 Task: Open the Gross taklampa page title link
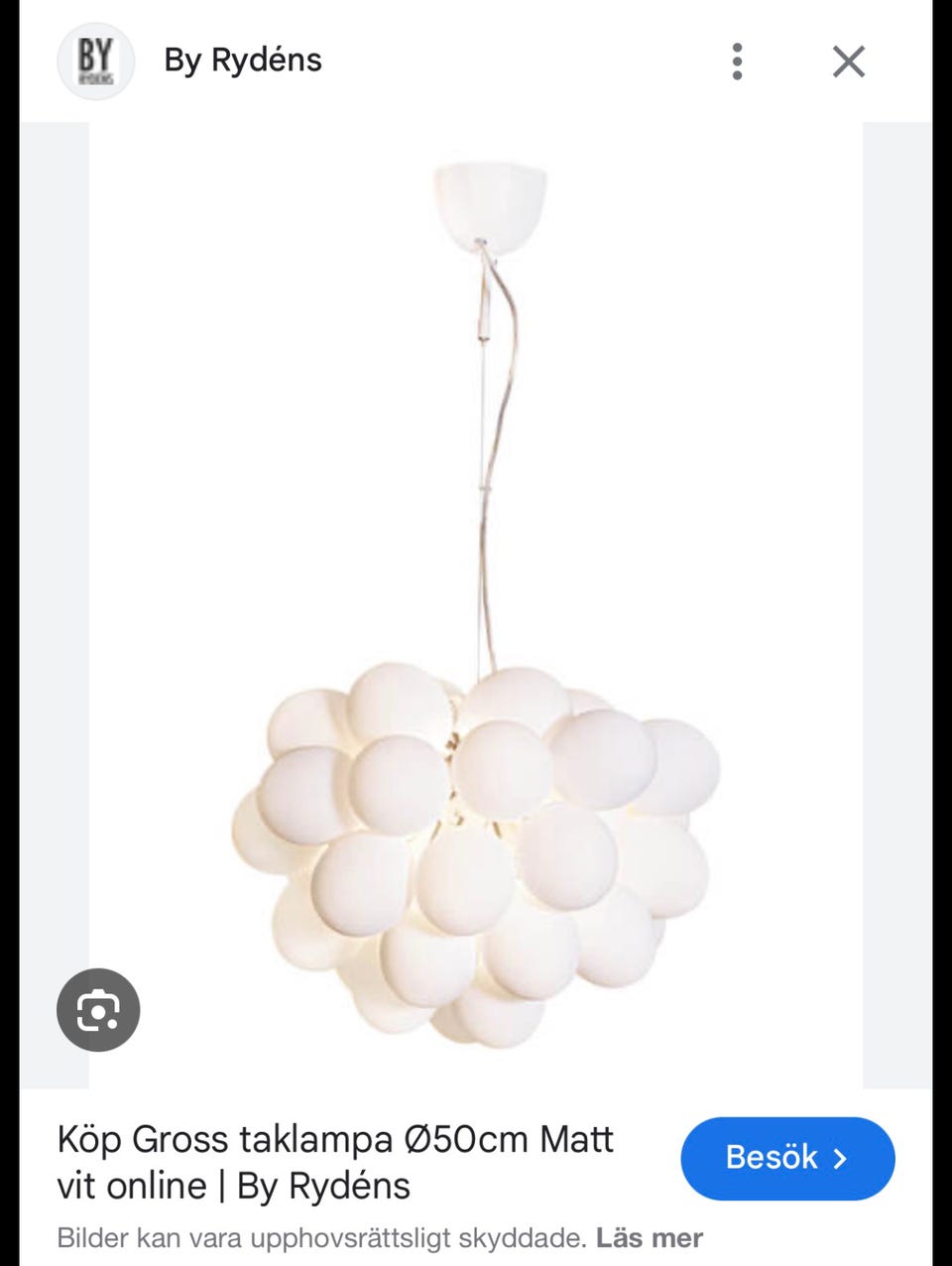pos(335,1162)
